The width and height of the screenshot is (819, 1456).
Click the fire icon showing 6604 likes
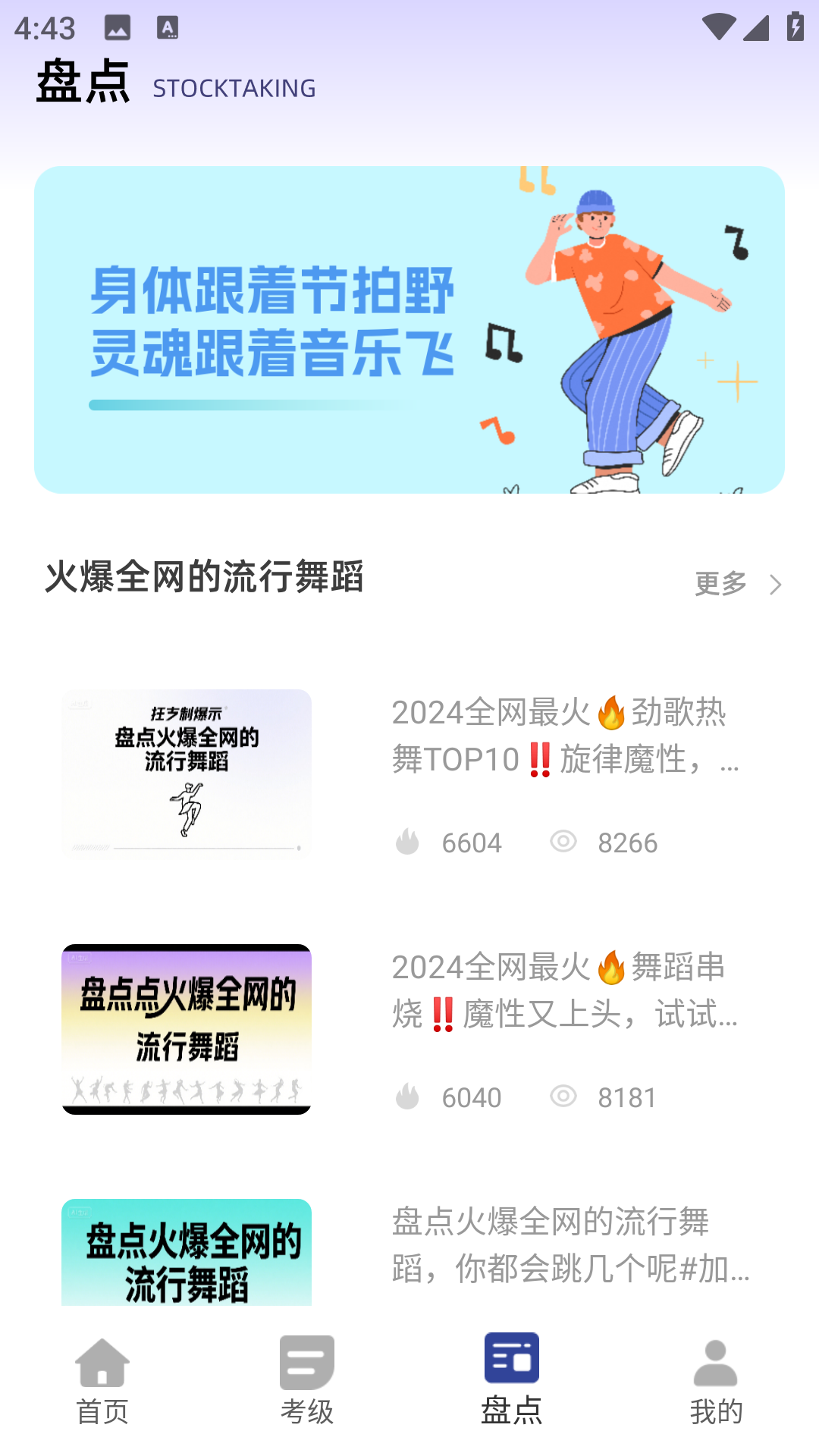pos(407,842)
